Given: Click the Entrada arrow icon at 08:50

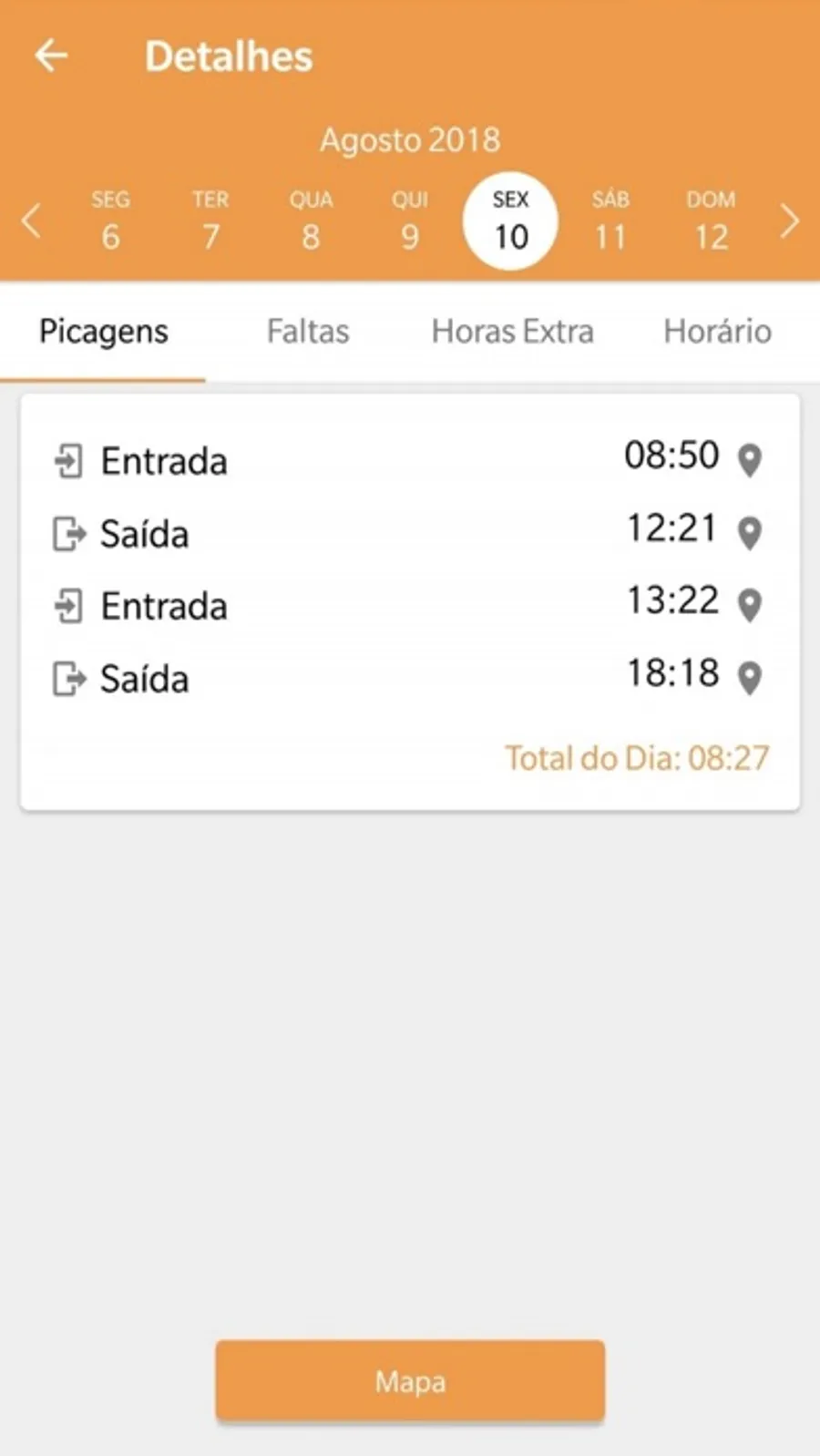Looking at the screenshot, I should tap(70, 460).
